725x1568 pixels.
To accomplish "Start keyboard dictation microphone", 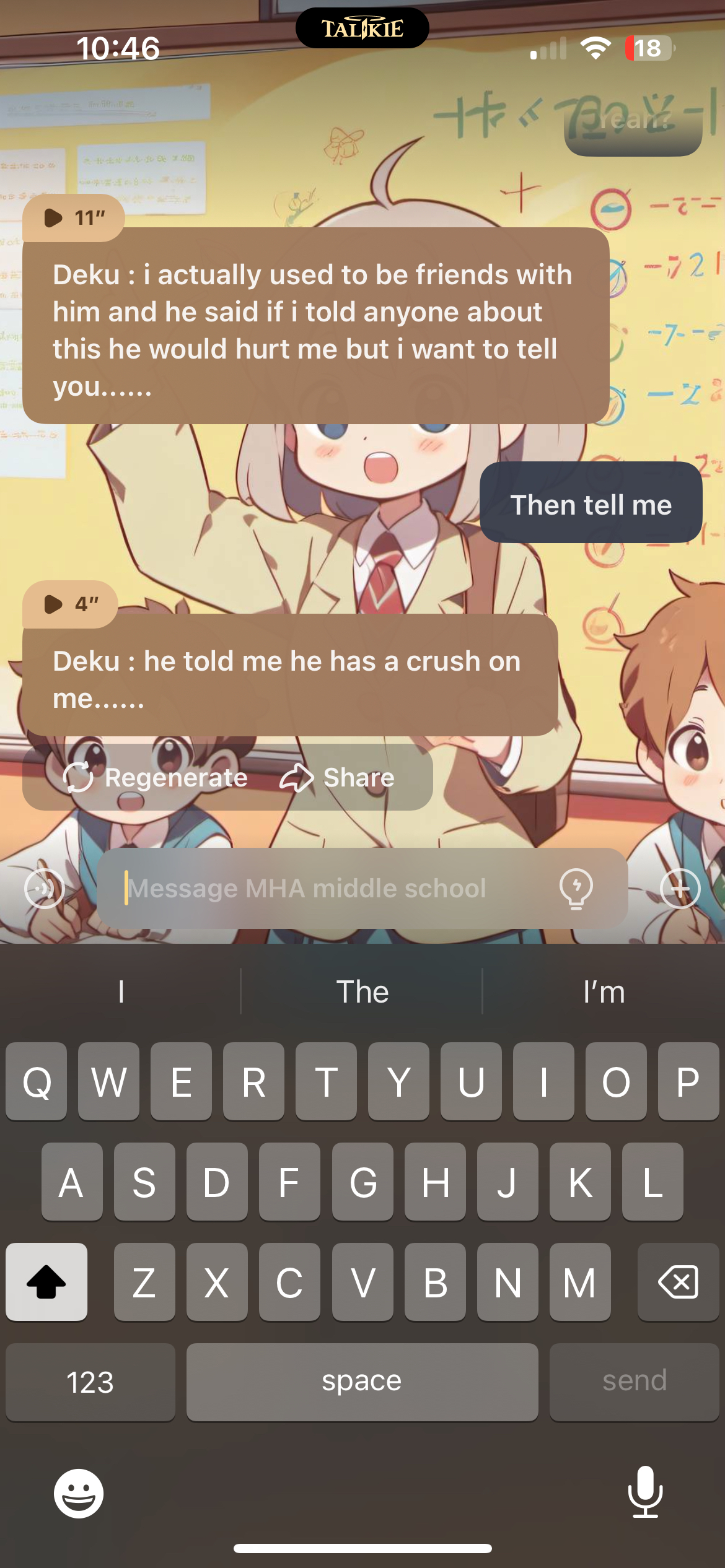I will pos(645,1492).
